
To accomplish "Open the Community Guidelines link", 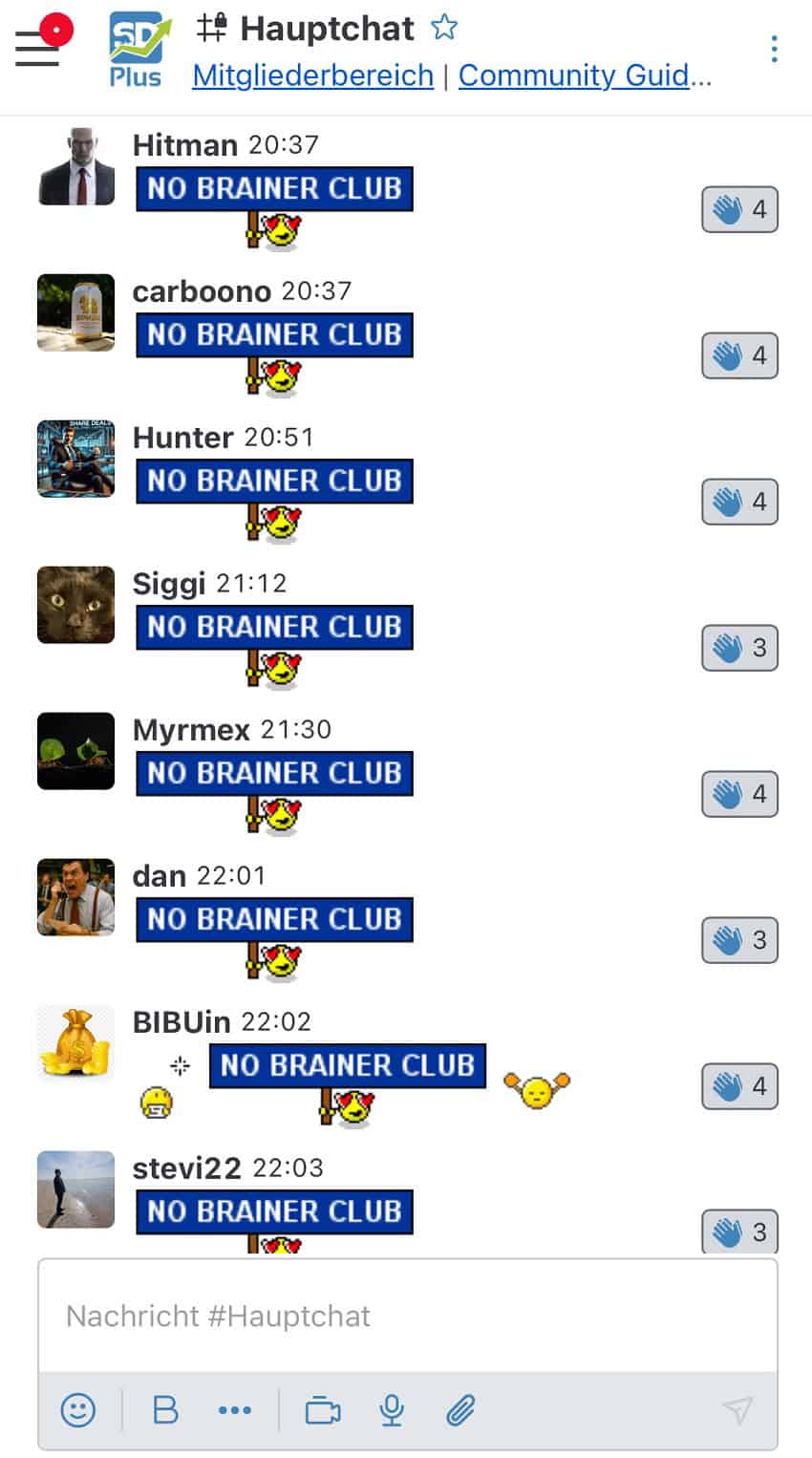I will click(585, 75).
